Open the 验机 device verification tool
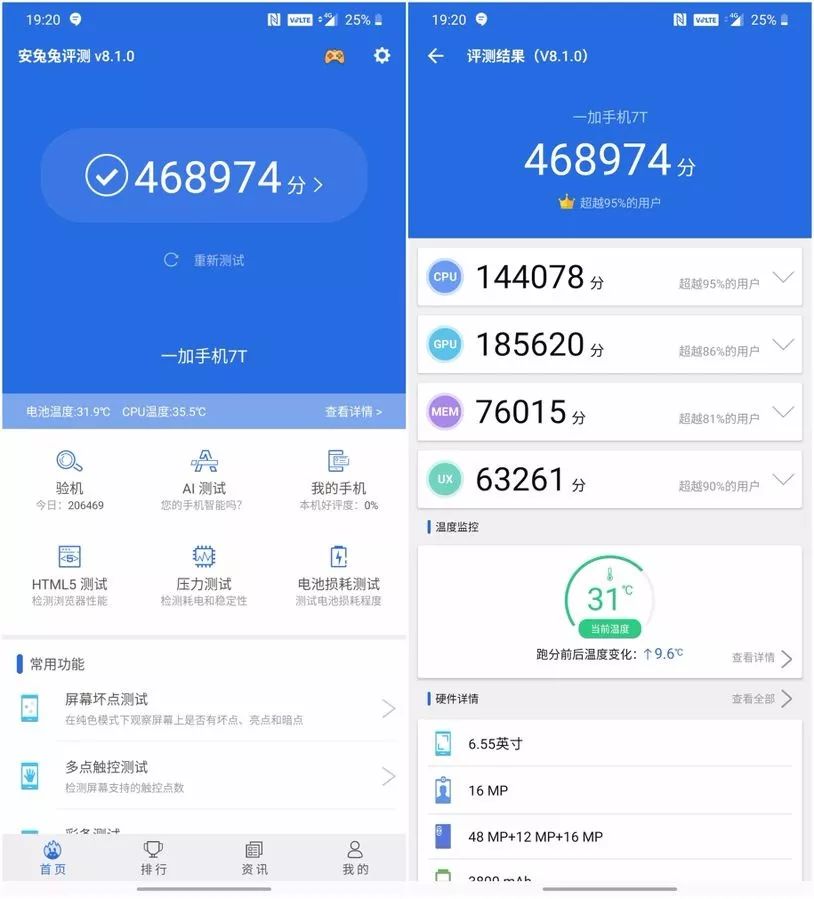 70,477
